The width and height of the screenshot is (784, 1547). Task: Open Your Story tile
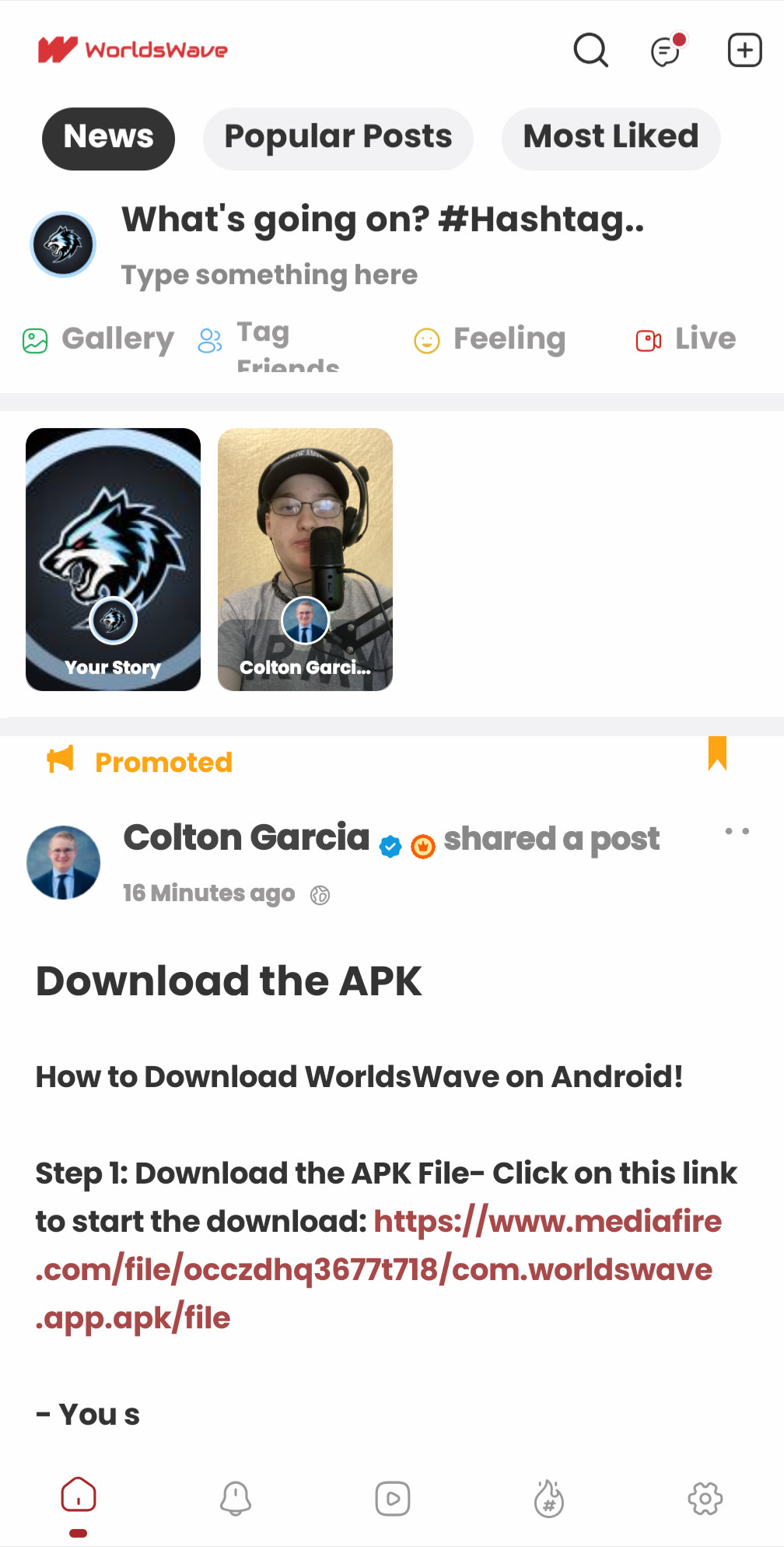click(x=113, y=559)
